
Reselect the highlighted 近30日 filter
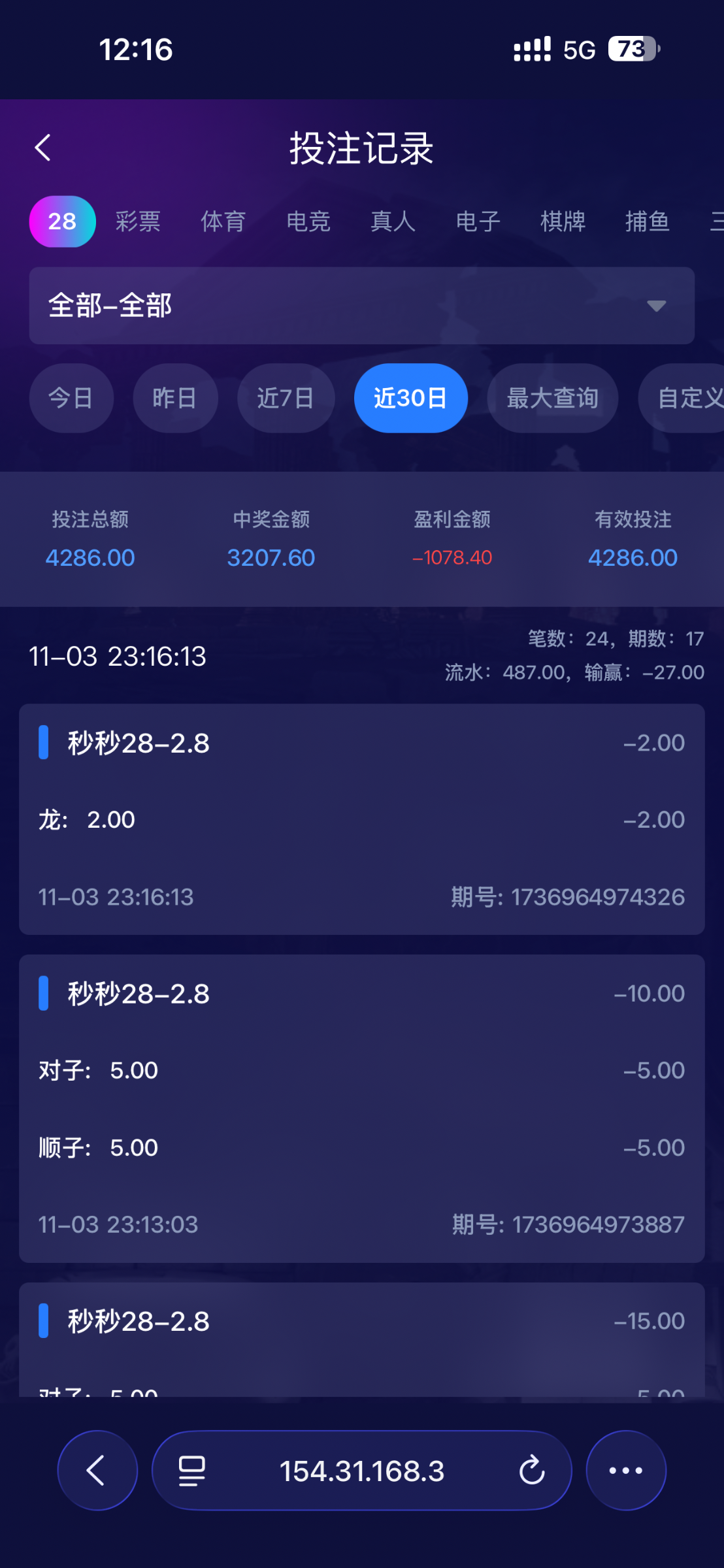click(410, 398)
